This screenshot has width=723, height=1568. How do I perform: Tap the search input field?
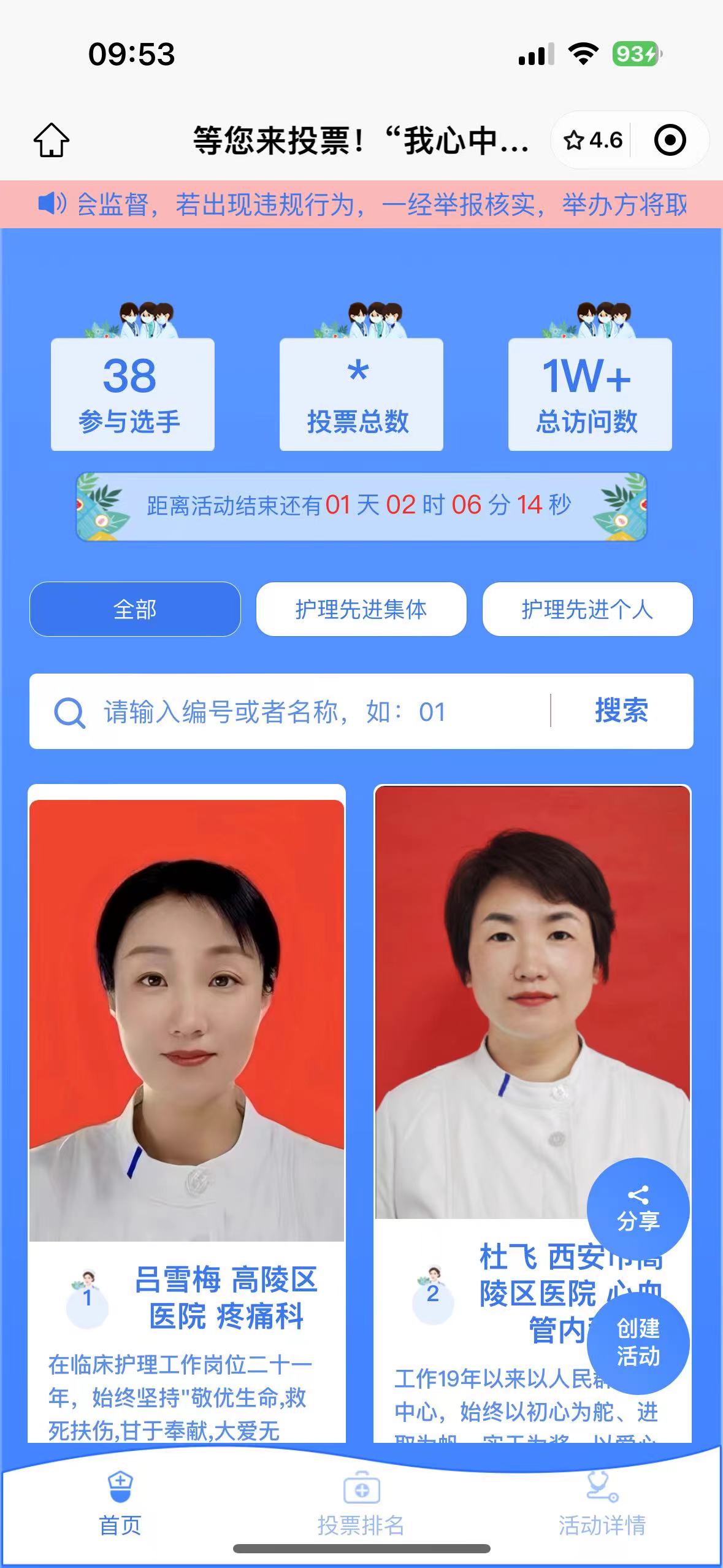307,710
